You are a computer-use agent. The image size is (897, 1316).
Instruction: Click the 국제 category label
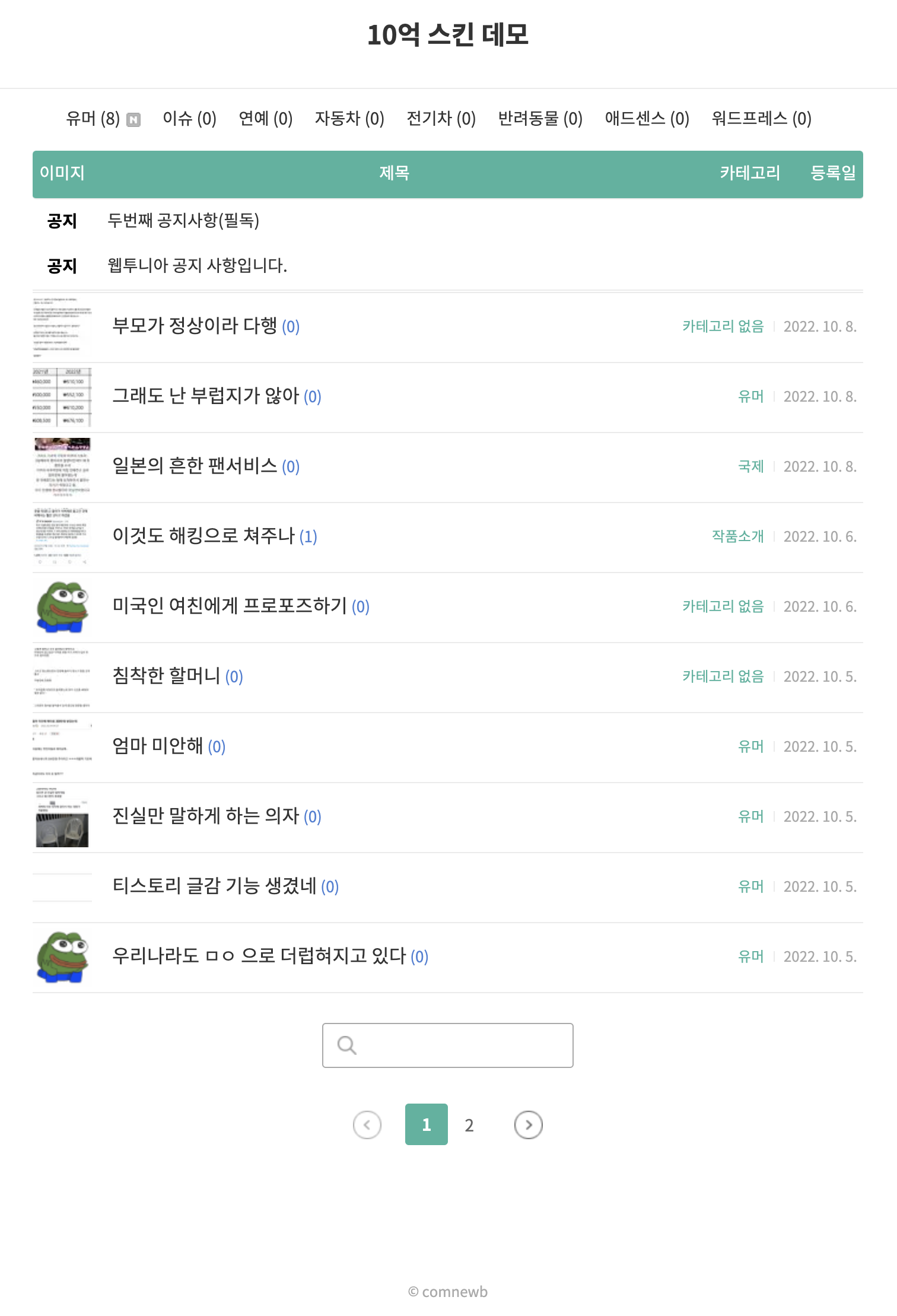pos(752,466)
